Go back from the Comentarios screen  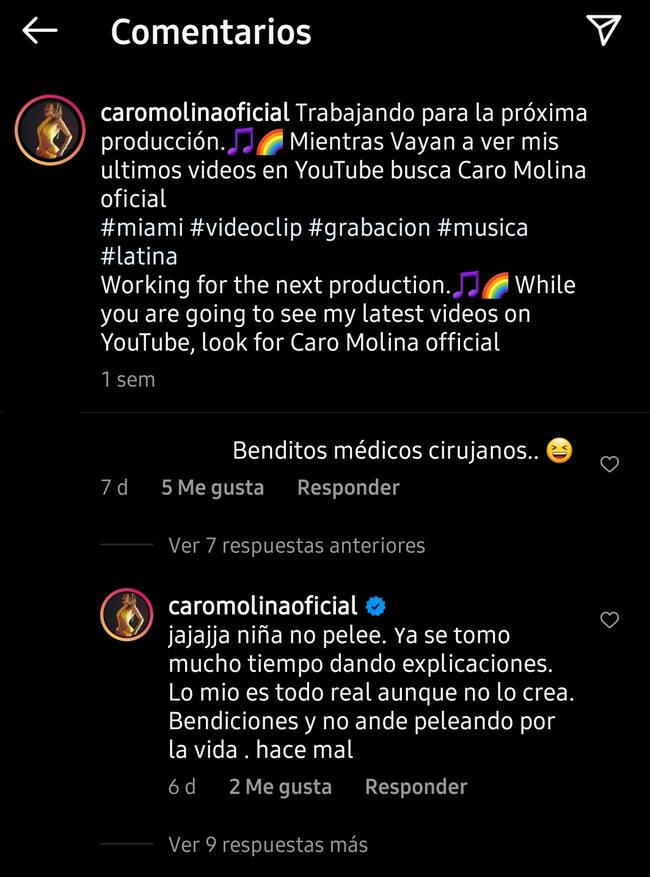(40, 32)
